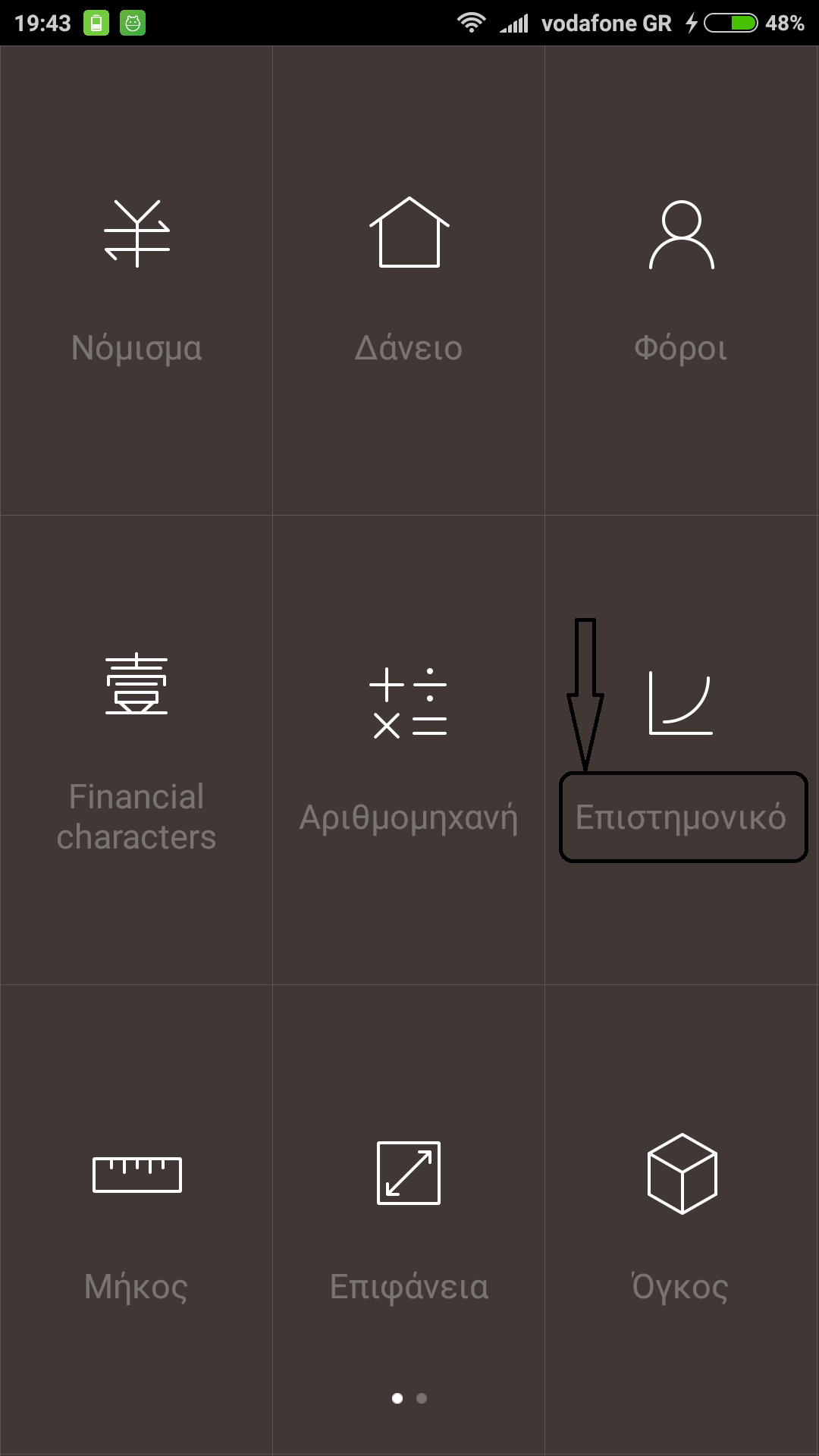Viewport: 819px width, 1456px height.
Task: Launch the Αριθμομηχανή basic calculator
Action: pos(409,751)
